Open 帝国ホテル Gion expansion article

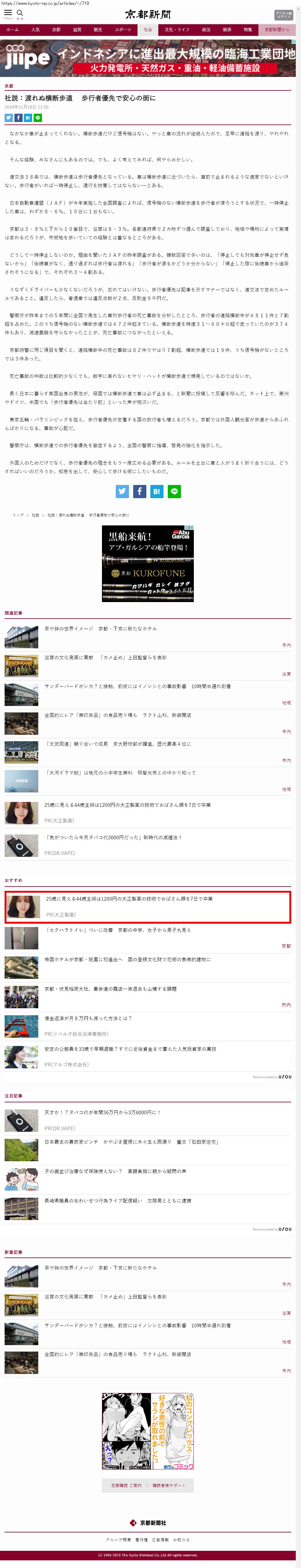click(x=127, y=959)
